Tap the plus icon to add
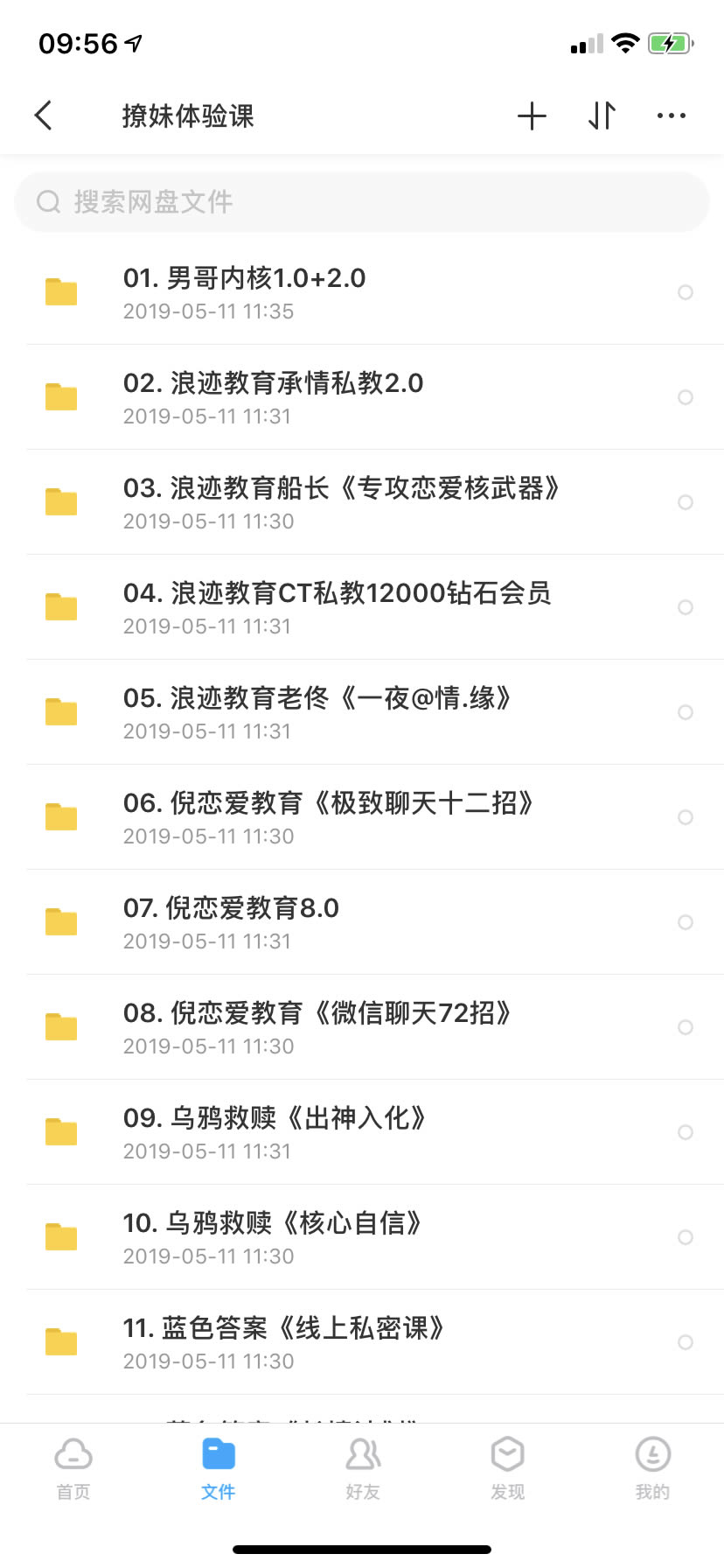Screen dimensions: 724x1568 click(532, 115)
